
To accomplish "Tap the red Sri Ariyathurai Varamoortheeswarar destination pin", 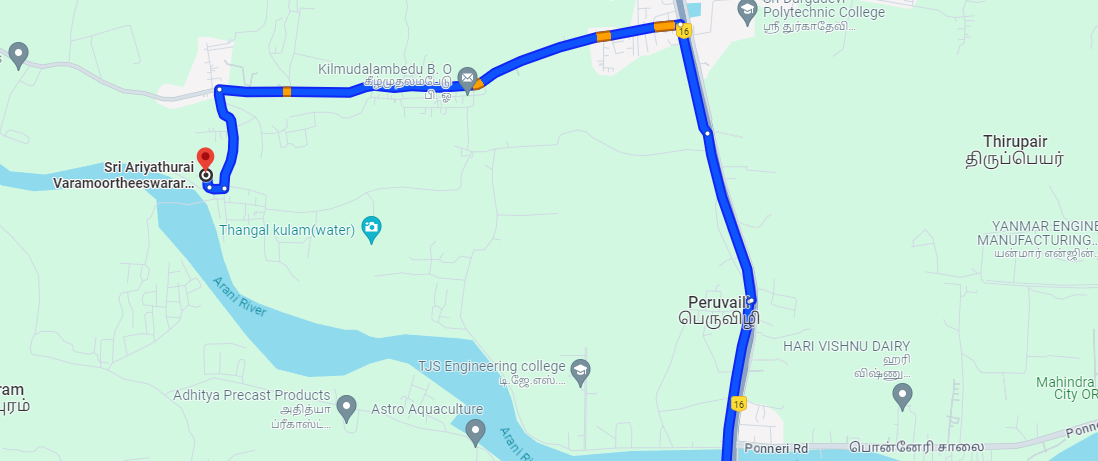I will pos(205,159).
